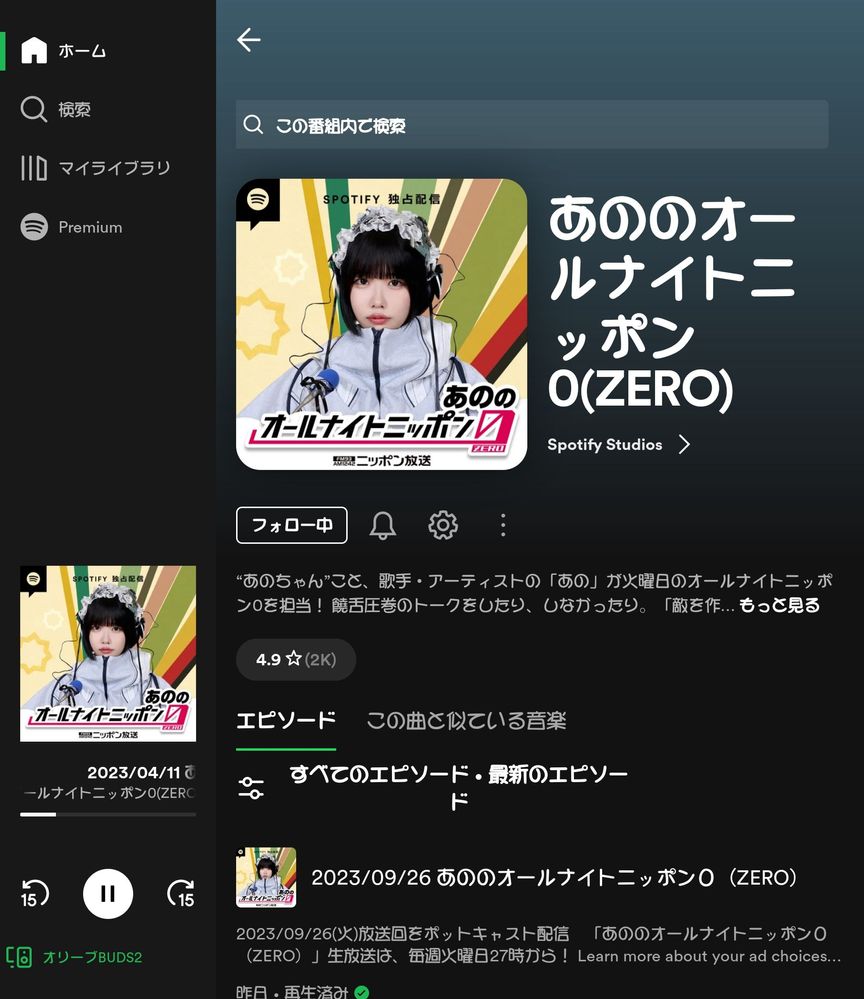Go back using the top arrow

[248, 39]
